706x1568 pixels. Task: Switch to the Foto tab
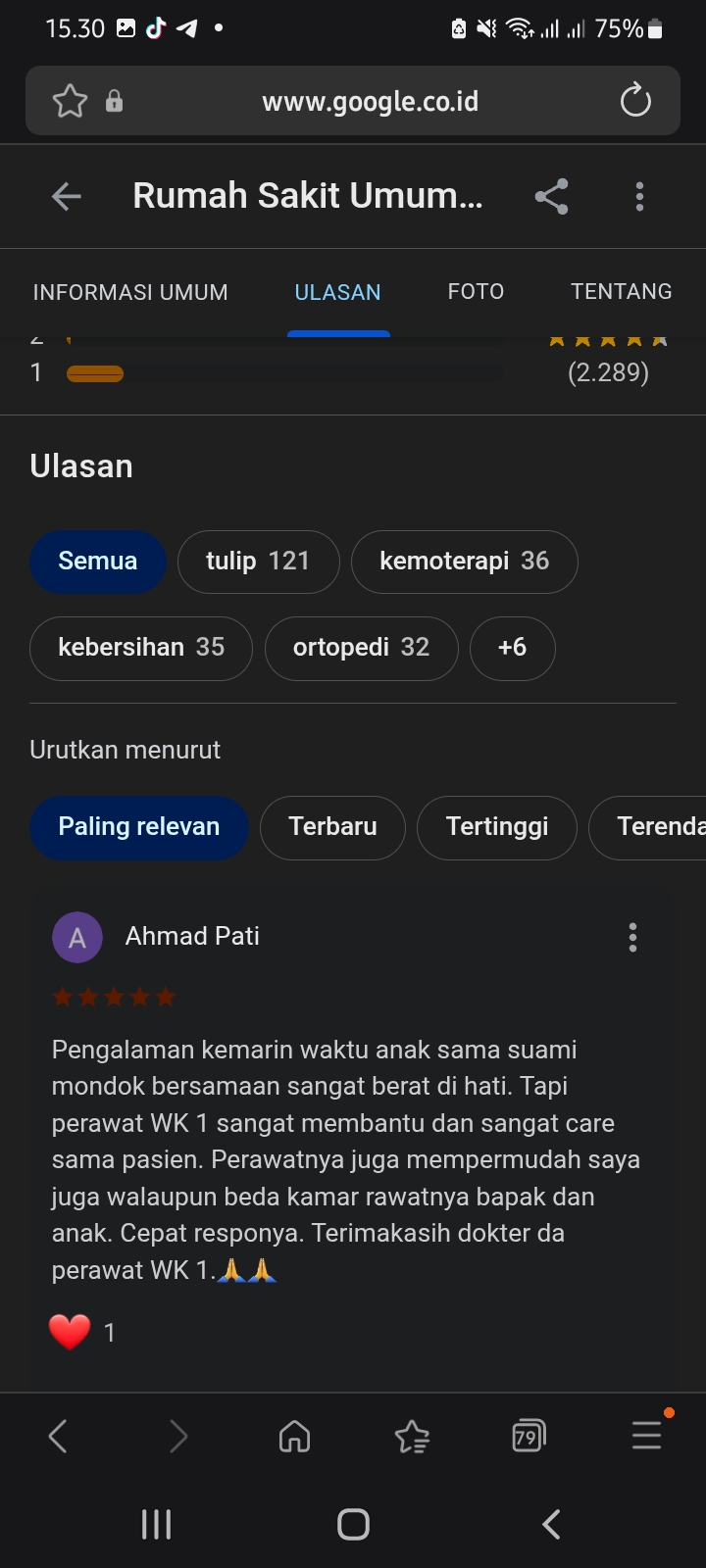[x=476, y=292]
